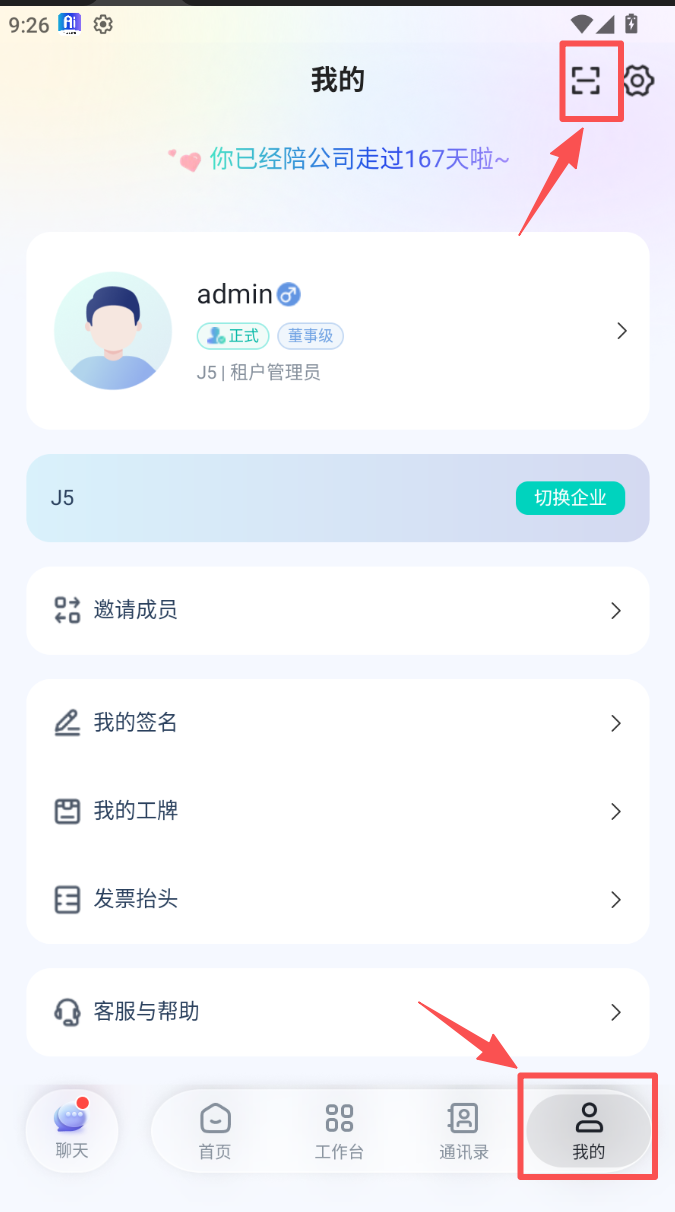Open 发票抬头 row
This screenshot has height=1212, width=675.
(x=338, y=899)
